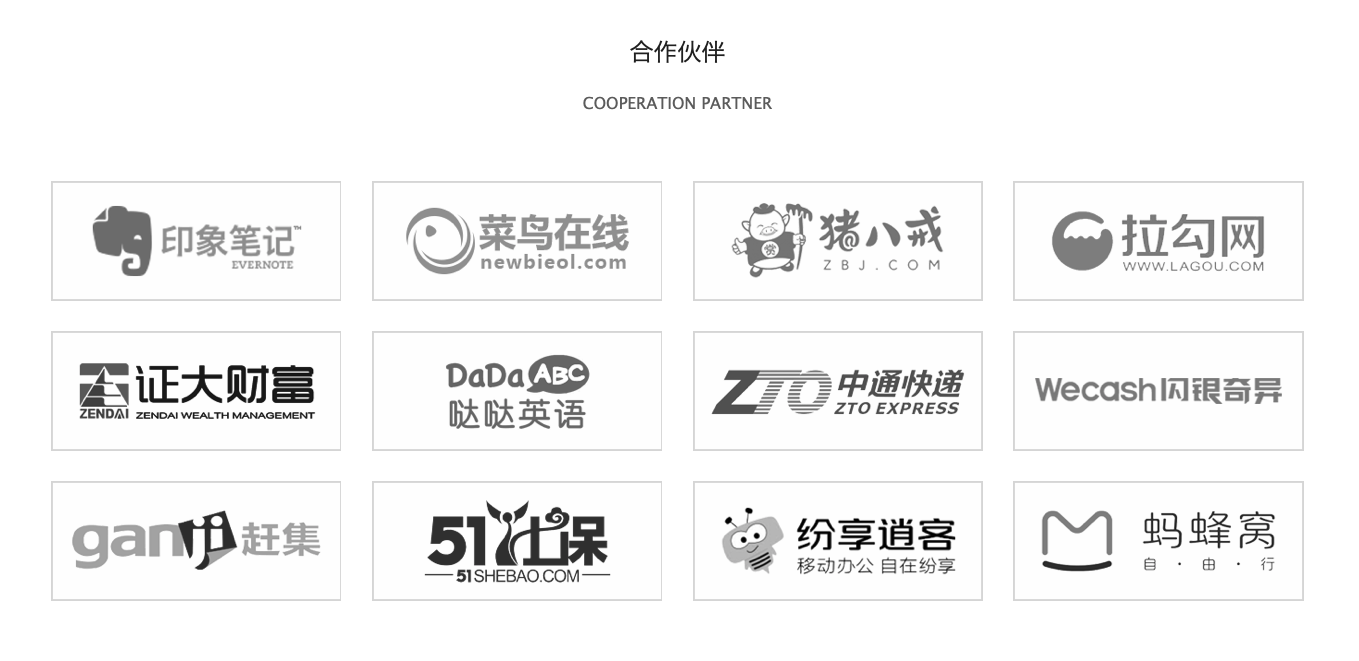Open the 拉勾网 lagou.com partner tile
Viewport: 1359px width, 661px height.
[x=1158, y=241]
